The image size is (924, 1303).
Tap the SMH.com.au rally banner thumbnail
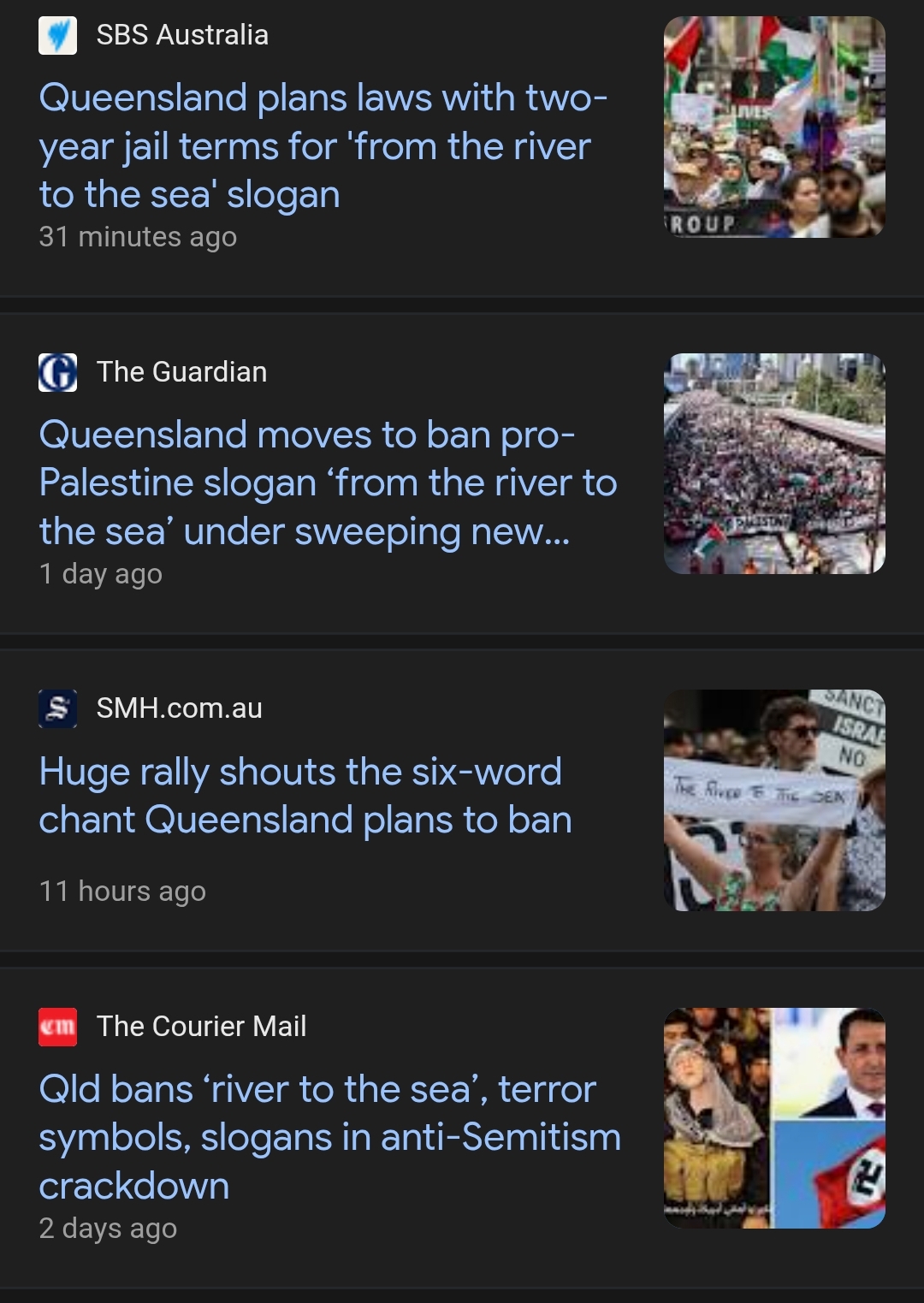[774, 800]
